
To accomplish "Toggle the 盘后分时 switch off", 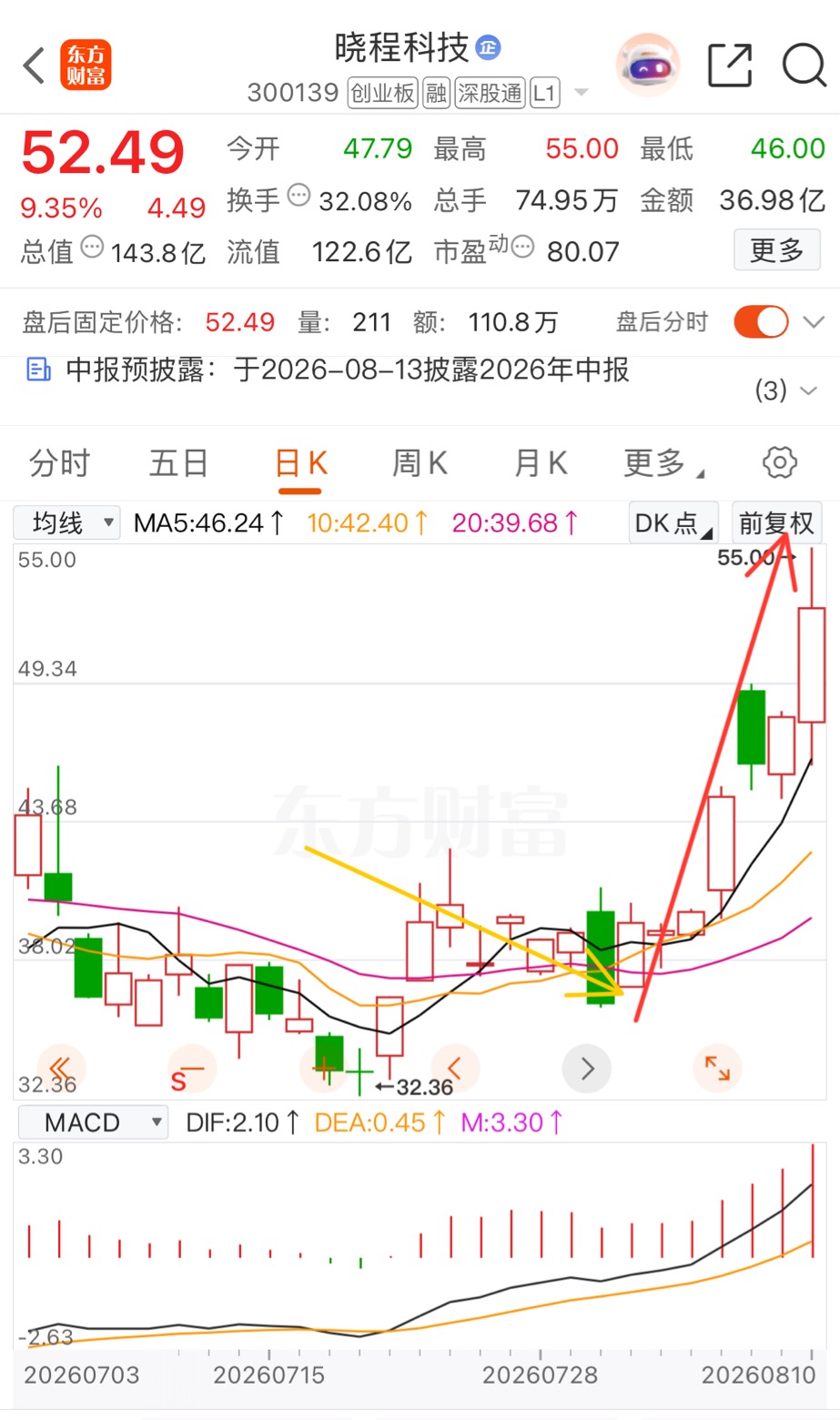I will (x=761, y=321).
